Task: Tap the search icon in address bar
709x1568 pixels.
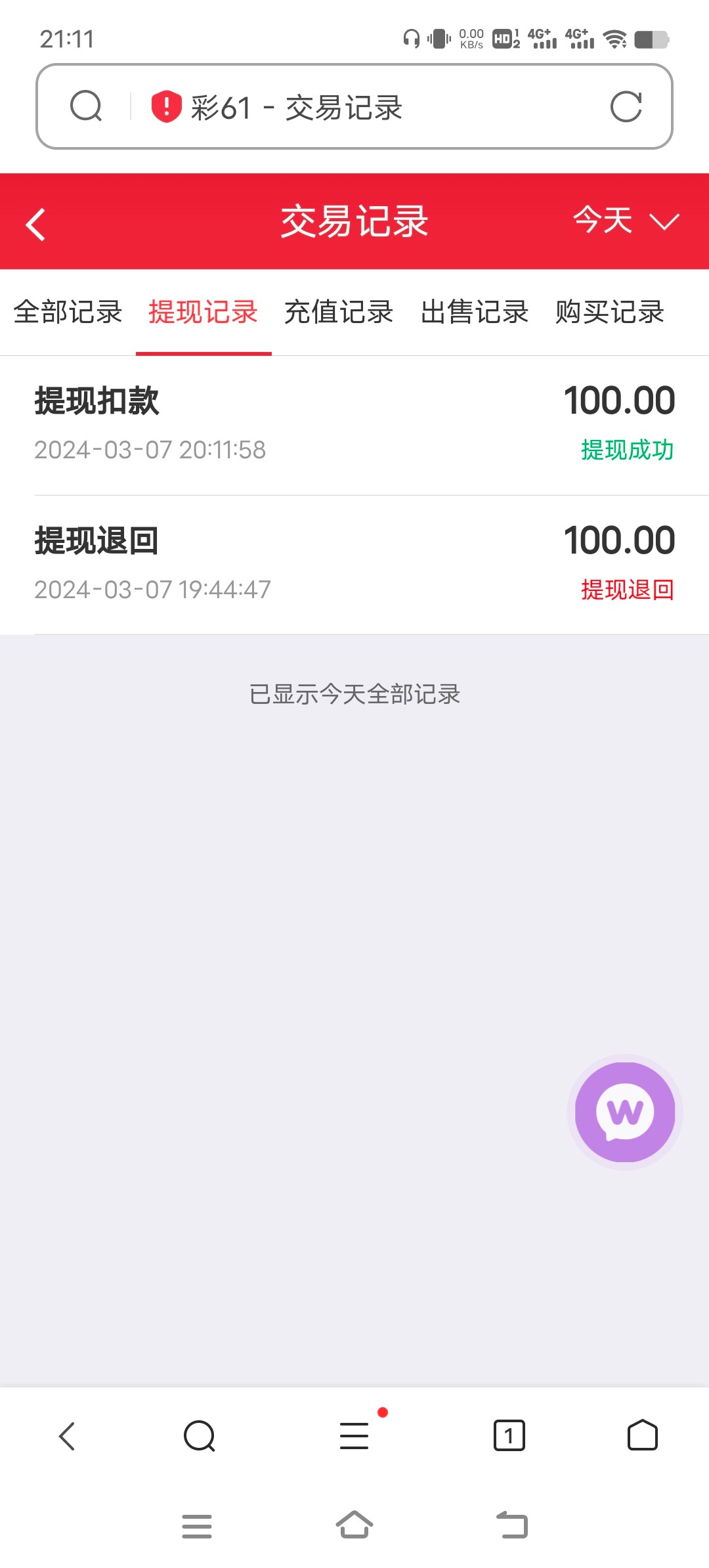Action: [86, 106]
